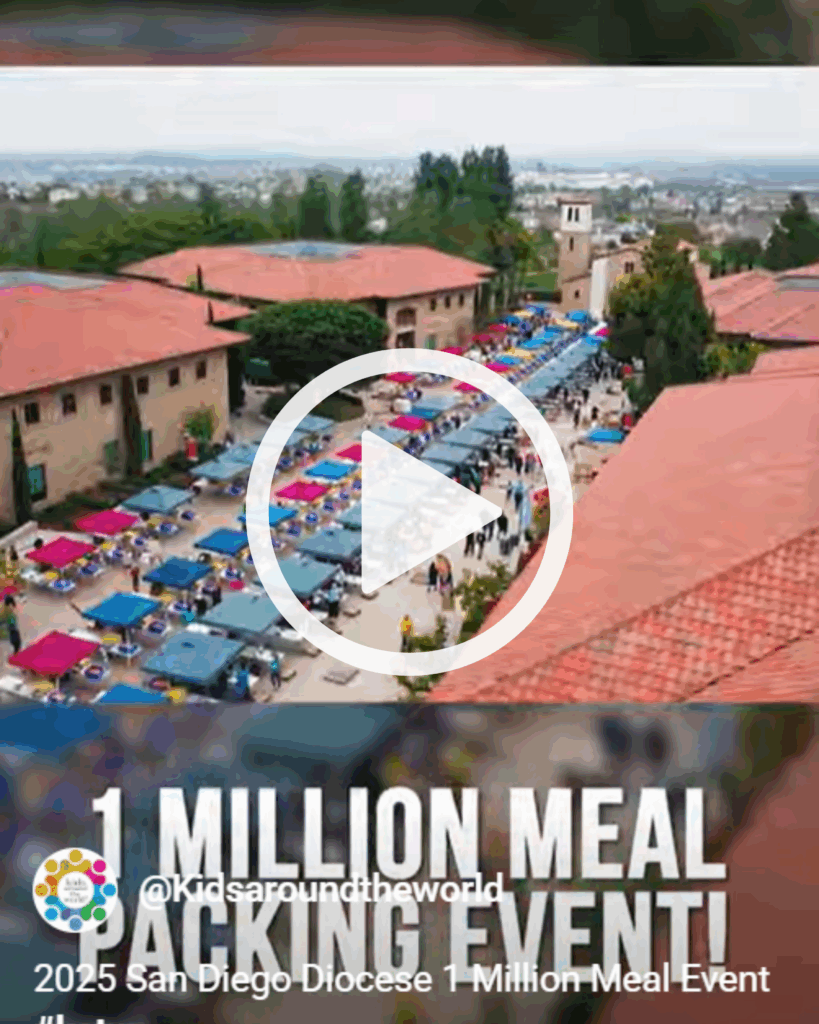Tap the Kids Around the World channel avatar
The height and width of the screenshot is (1024, 819).
(x=74, y=890)
